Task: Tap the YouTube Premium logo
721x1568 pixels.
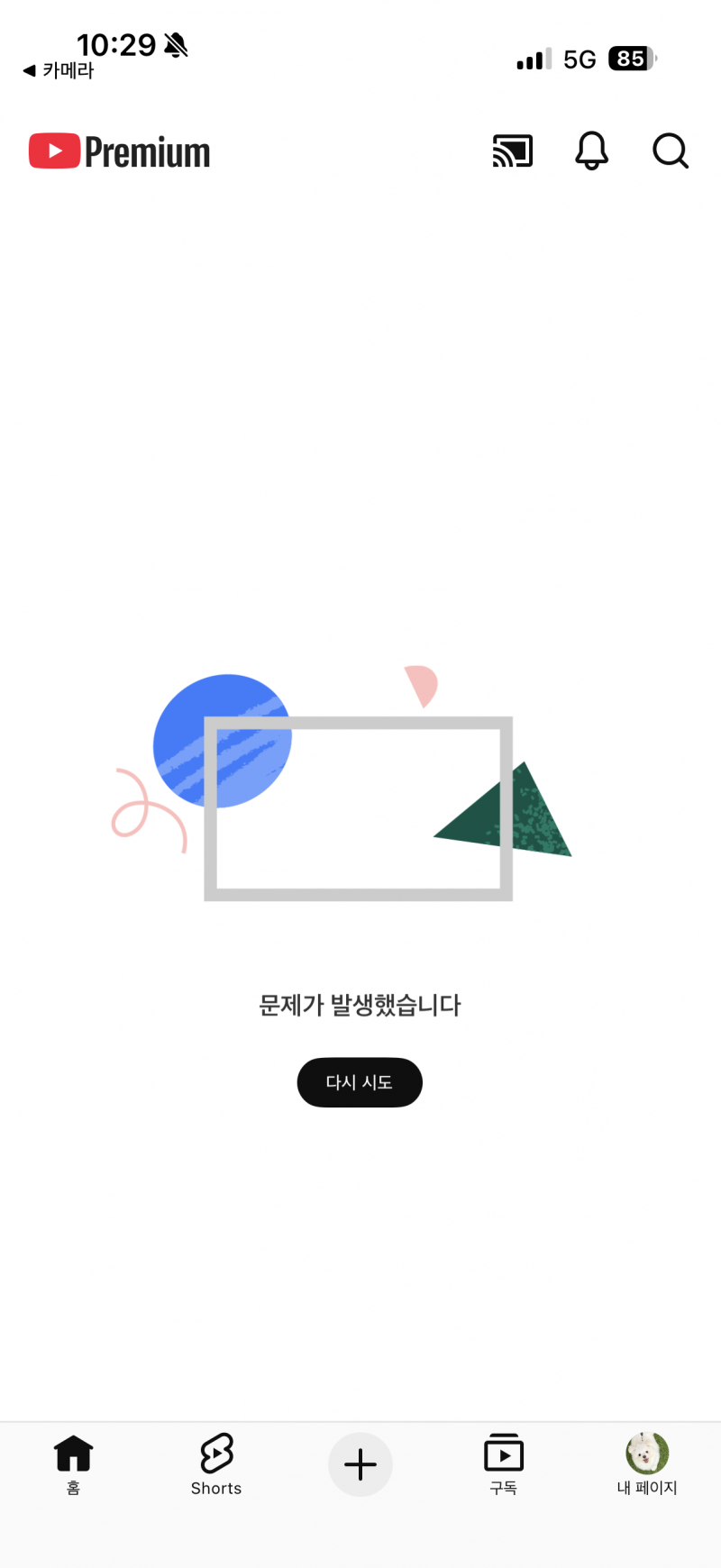Action: pos(118,150)
